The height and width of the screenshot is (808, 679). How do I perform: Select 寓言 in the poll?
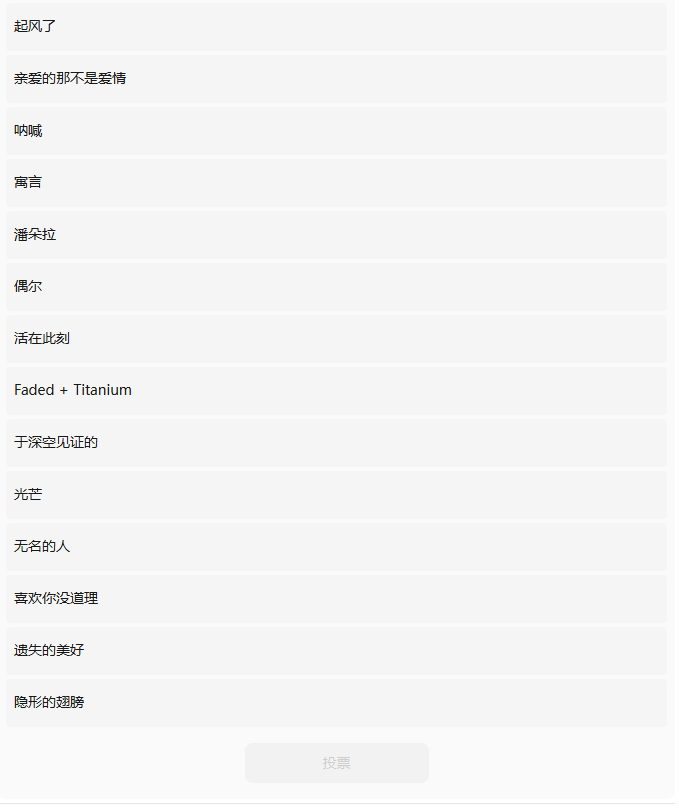(336, 182)
